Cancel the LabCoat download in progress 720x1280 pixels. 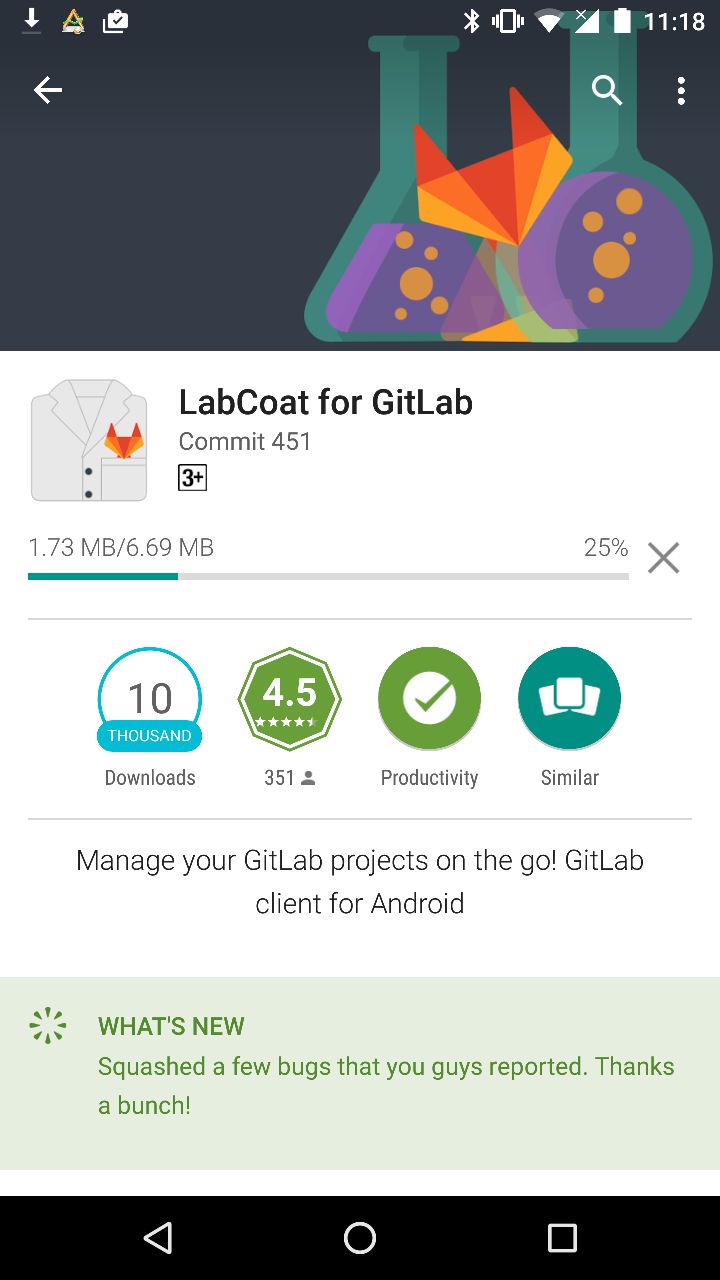tap(663, 558)
